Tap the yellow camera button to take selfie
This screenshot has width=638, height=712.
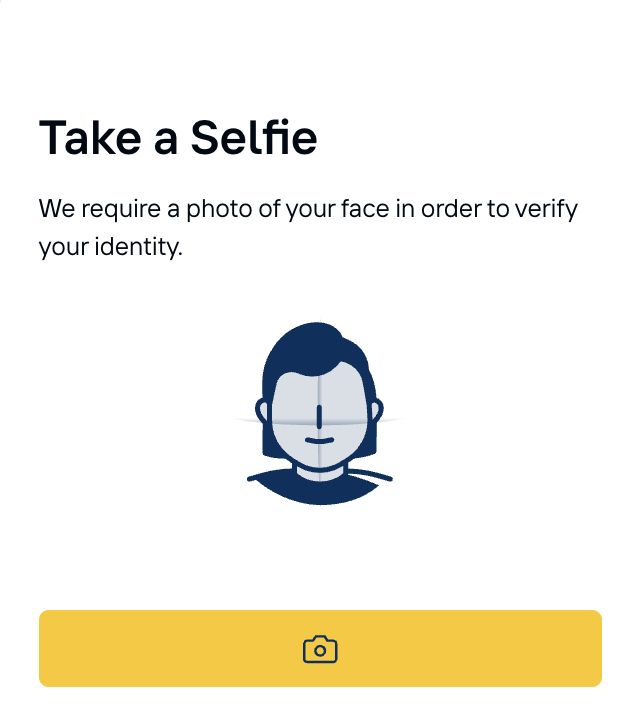click(320, 649)
